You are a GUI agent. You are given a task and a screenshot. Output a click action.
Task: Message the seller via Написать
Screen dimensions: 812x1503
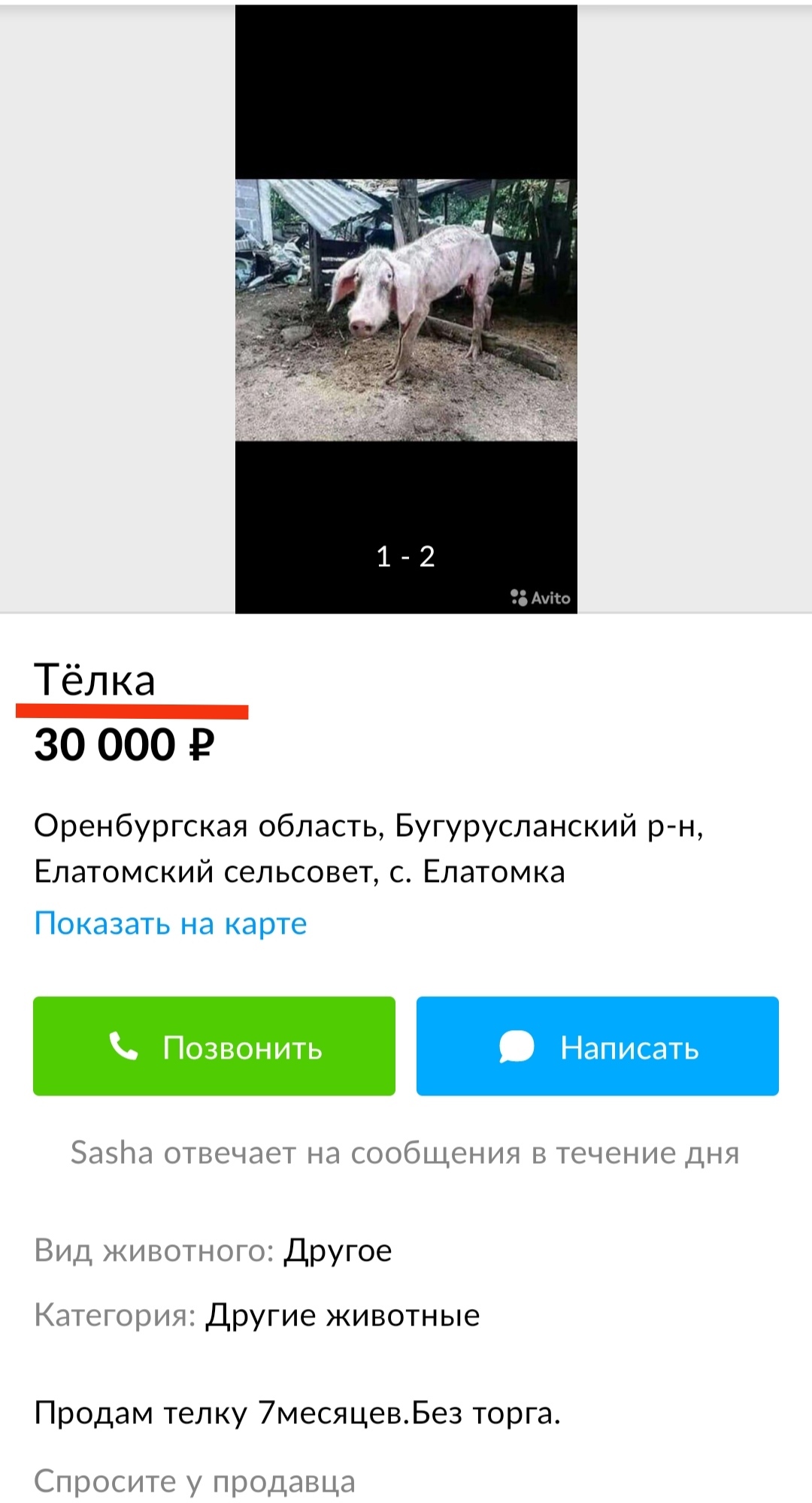coord(598,1046)
